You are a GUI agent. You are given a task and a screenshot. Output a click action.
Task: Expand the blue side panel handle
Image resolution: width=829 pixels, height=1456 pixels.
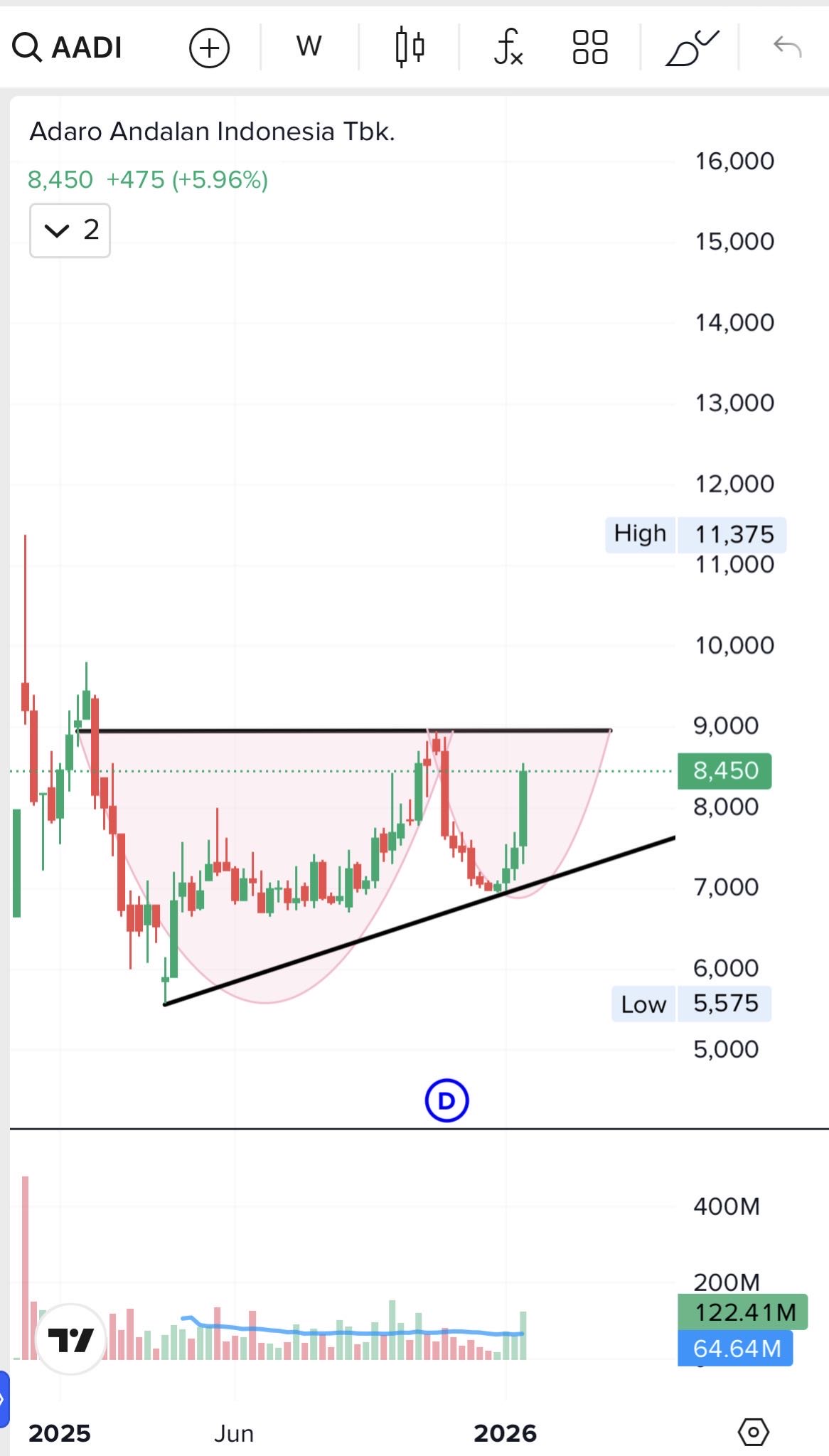[x=4, y=1399]
